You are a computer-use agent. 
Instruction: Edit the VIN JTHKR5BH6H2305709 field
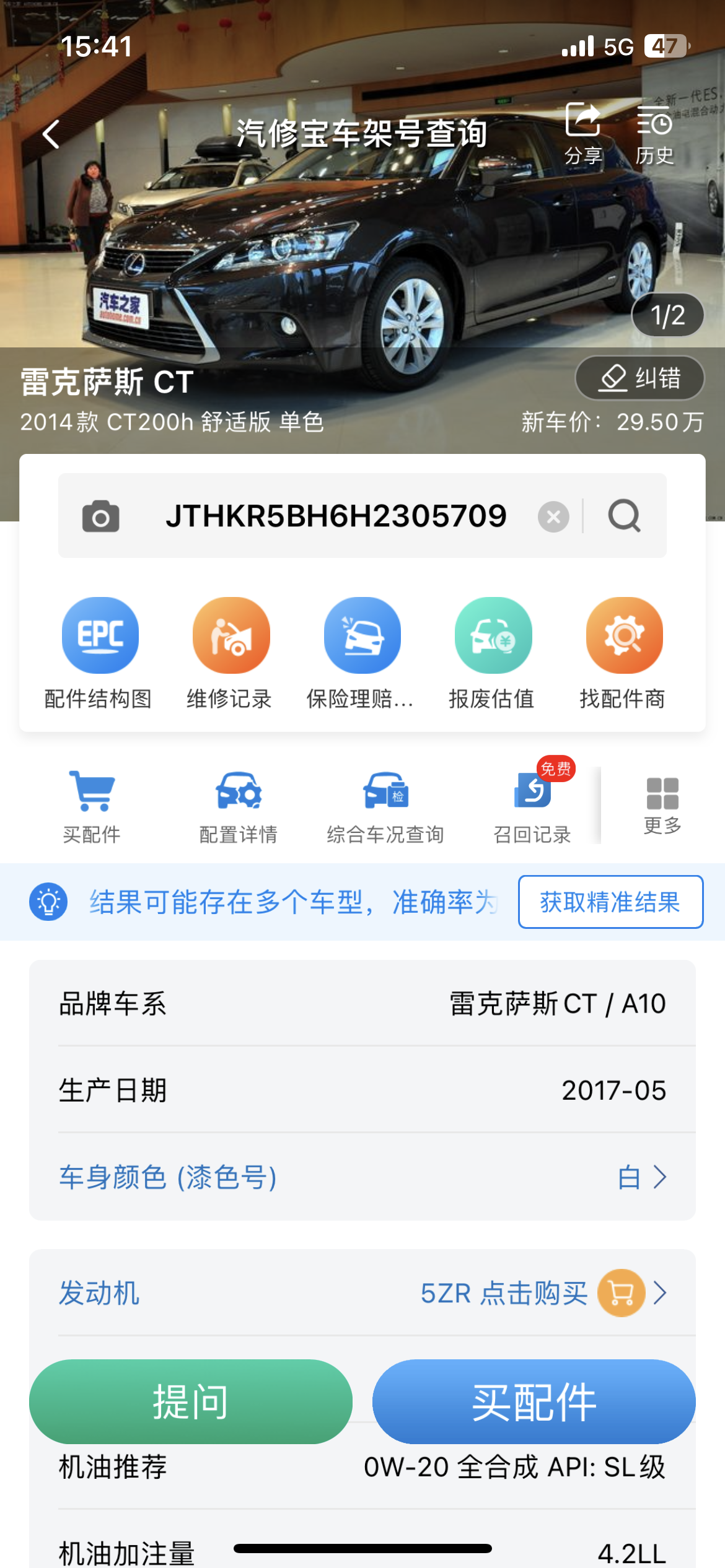tap(336, 516)
